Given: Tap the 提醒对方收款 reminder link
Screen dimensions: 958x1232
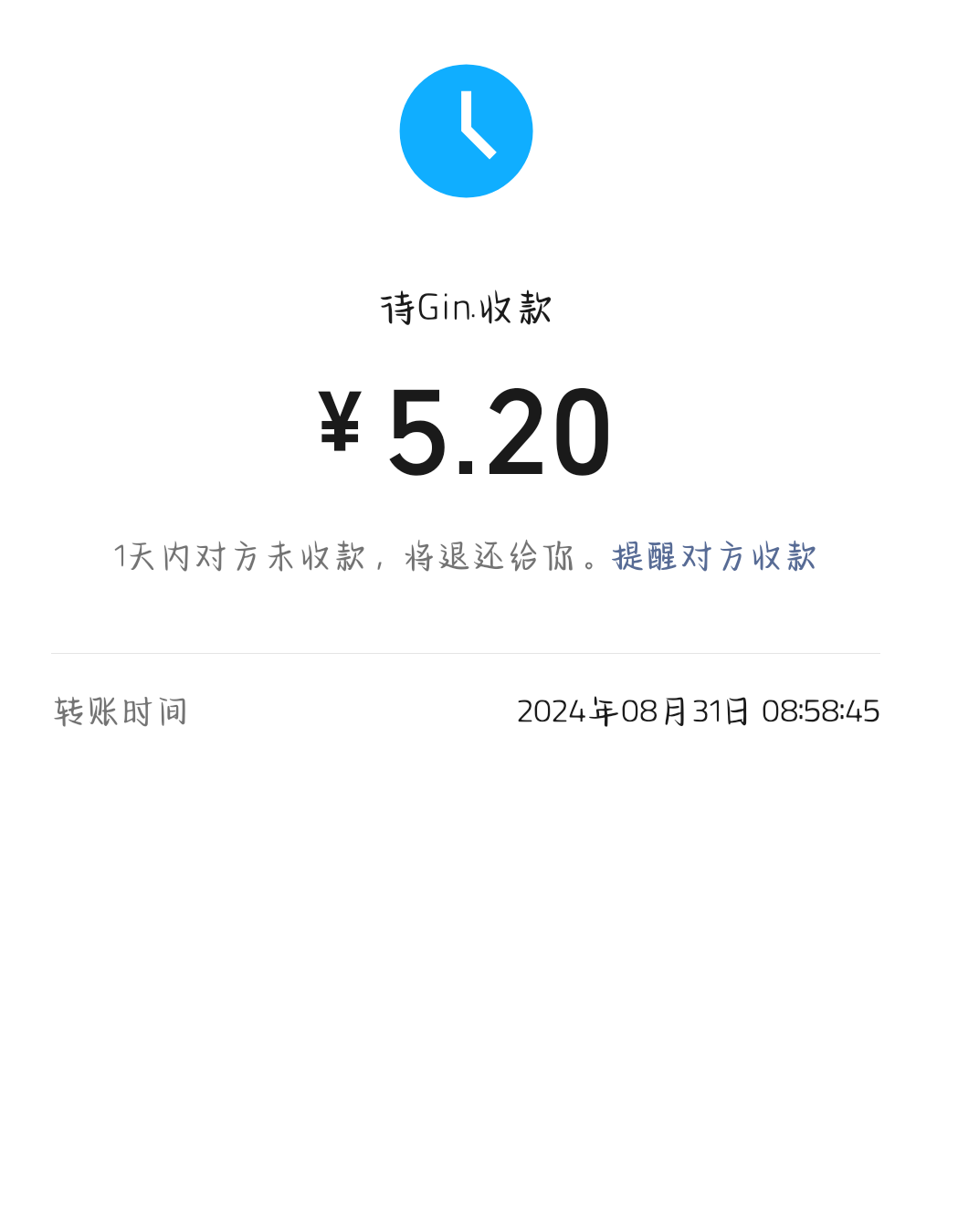Looking at the screenshot, I should (714, 556).
